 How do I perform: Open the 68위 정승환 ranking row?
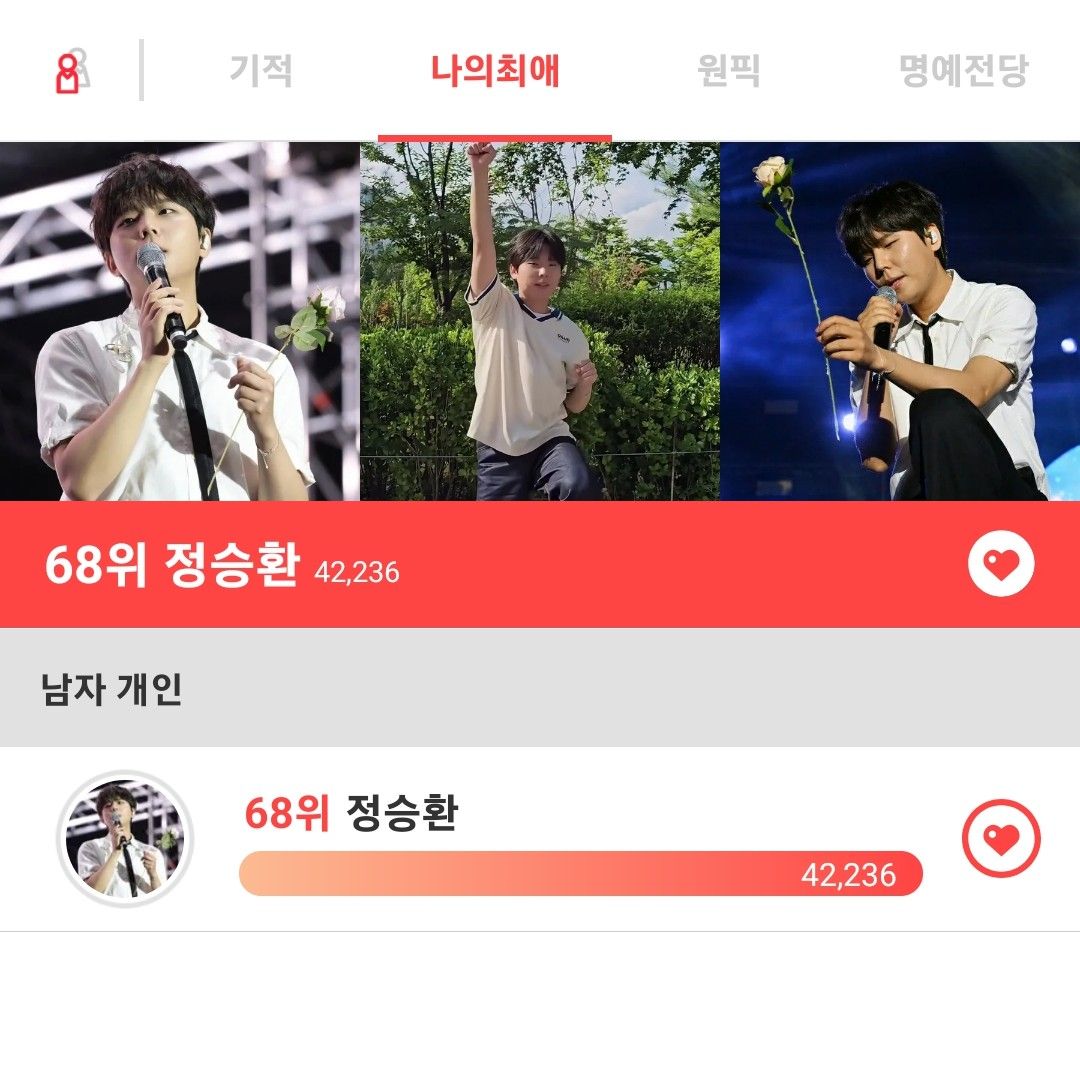(580, 839)
